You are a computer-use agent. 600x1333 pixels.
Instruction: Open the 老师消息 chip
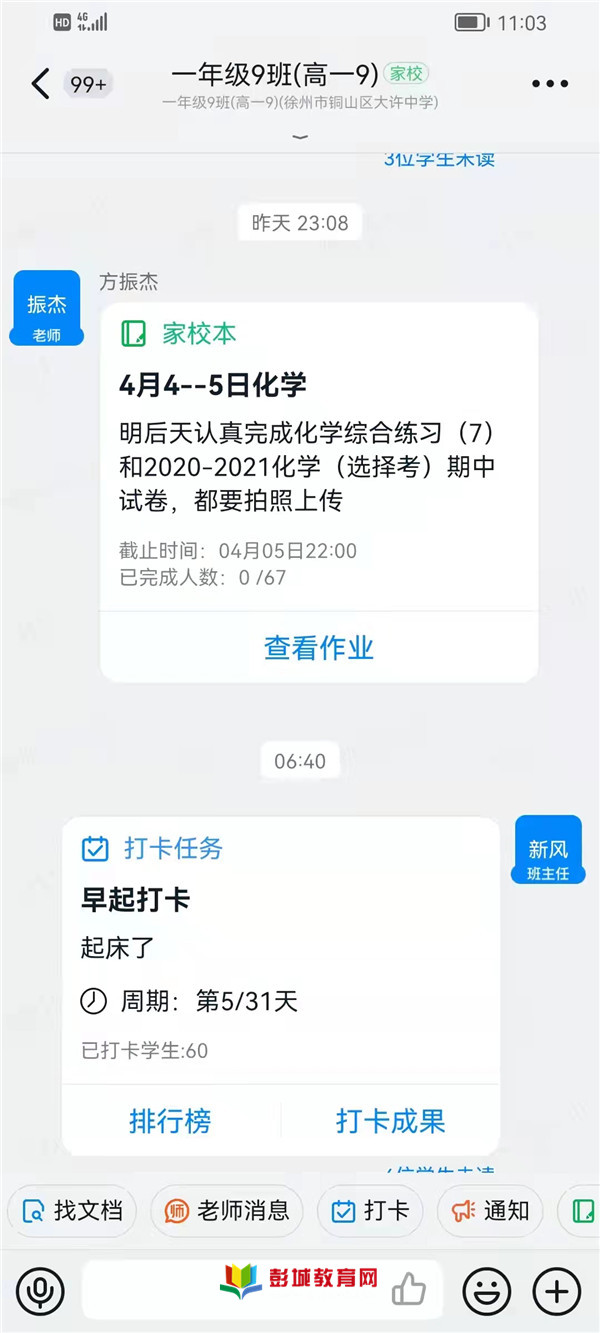coord(227,1211)
